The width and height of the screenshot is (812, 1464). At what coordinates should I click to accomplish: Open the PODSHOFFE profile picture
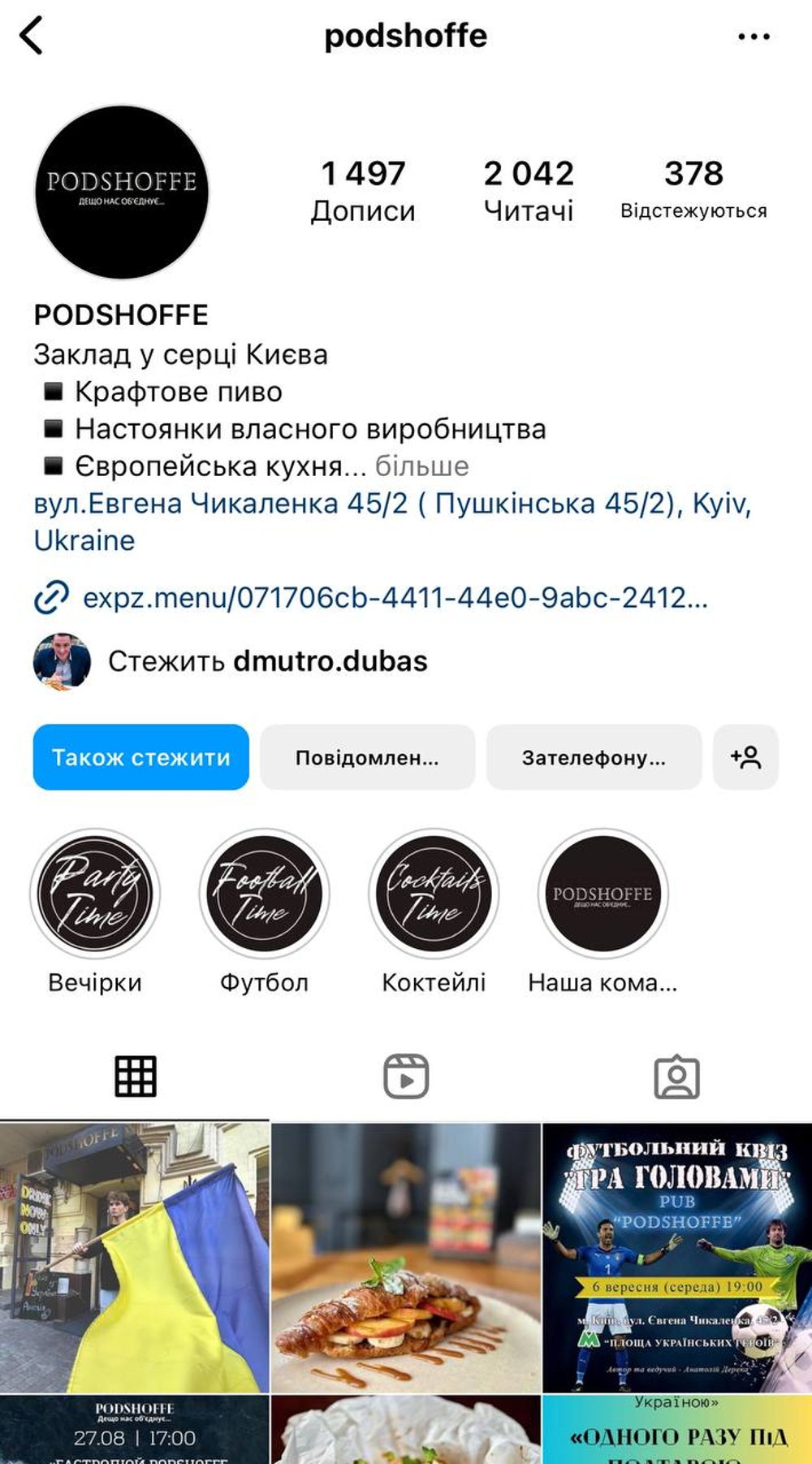(x=122, y=193)
